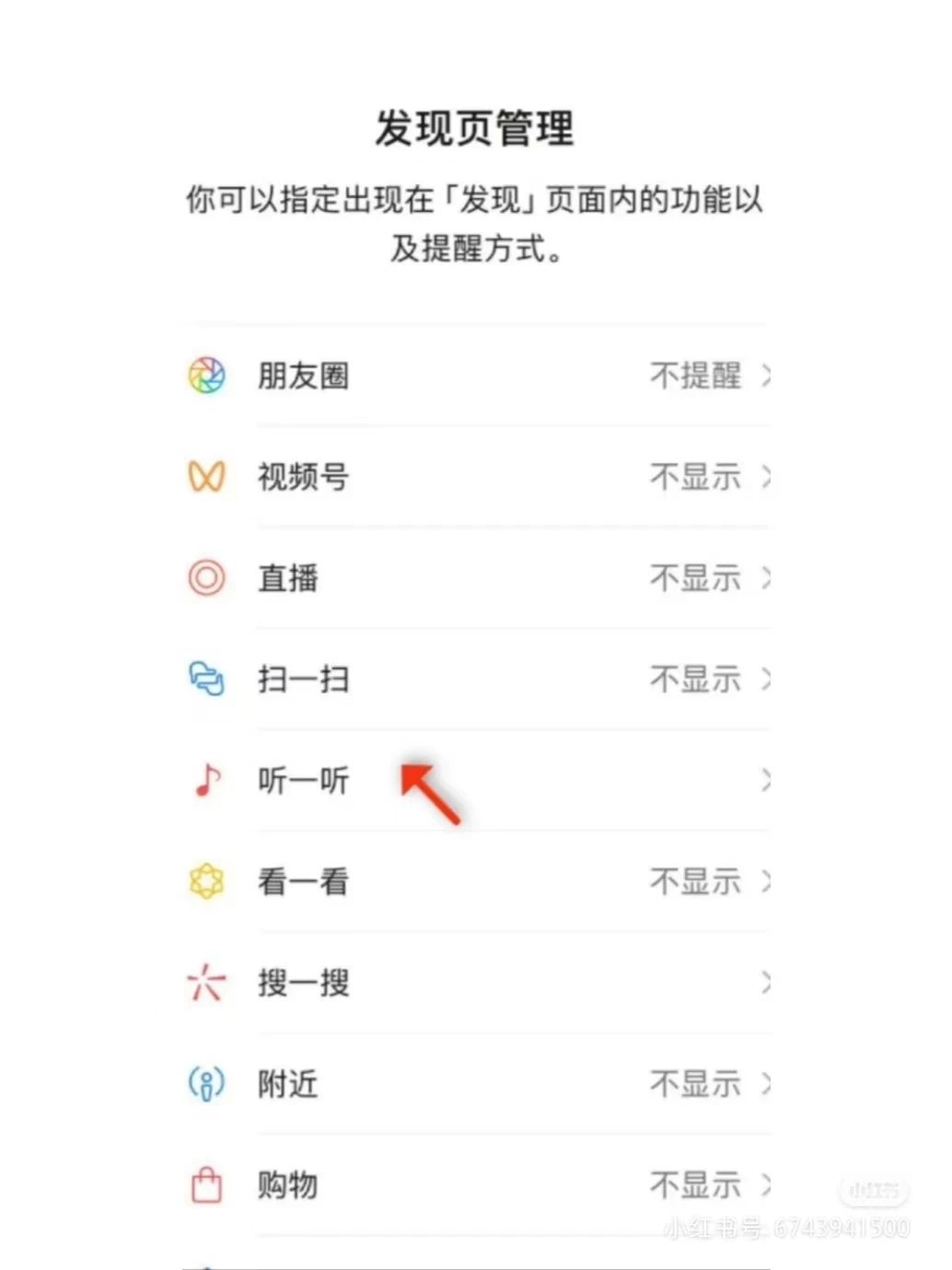Select the 直播 row
The width and height of the screenshot is (952, 1270).
coord(477,578)
